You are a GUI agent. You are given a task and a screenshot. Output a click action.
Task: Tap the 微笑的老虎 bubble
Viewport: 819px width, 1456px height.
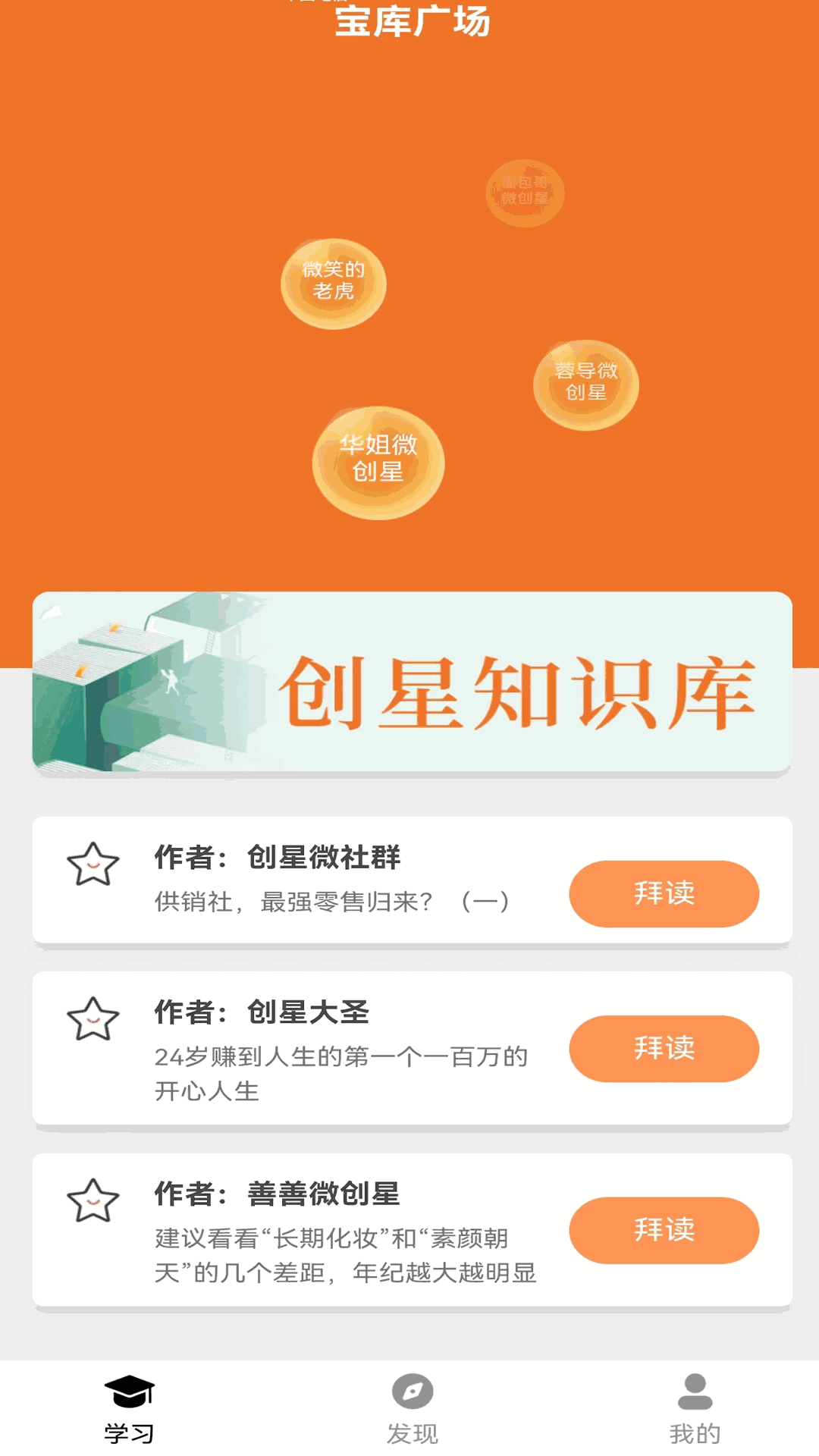[x=334, y=284]
